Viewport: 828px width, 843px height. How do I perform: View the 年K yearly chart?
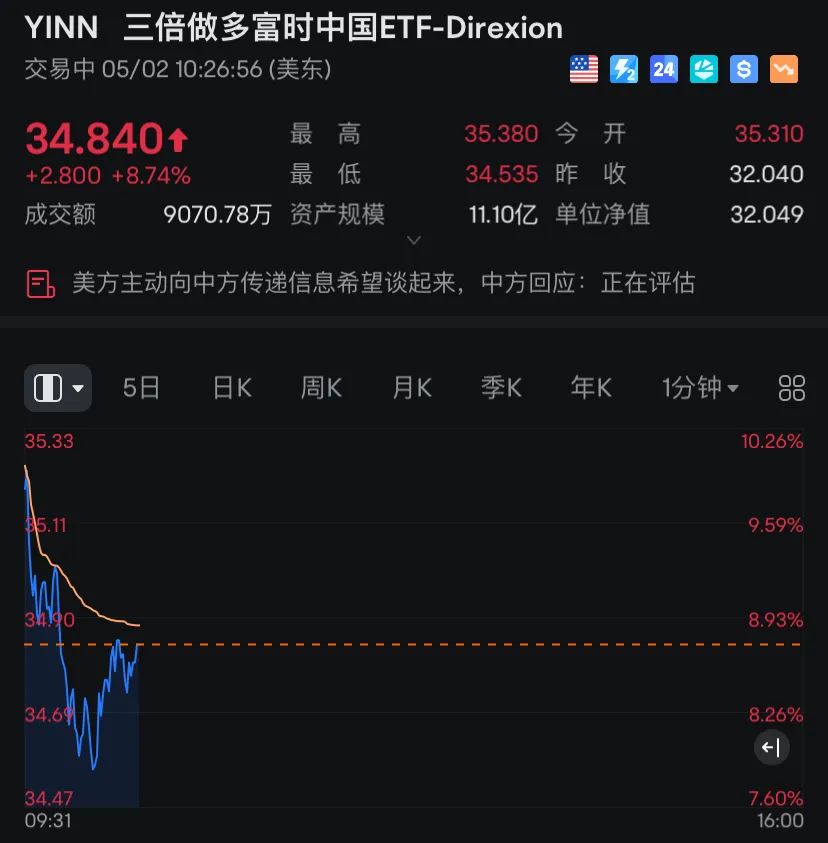coord(590,388)
